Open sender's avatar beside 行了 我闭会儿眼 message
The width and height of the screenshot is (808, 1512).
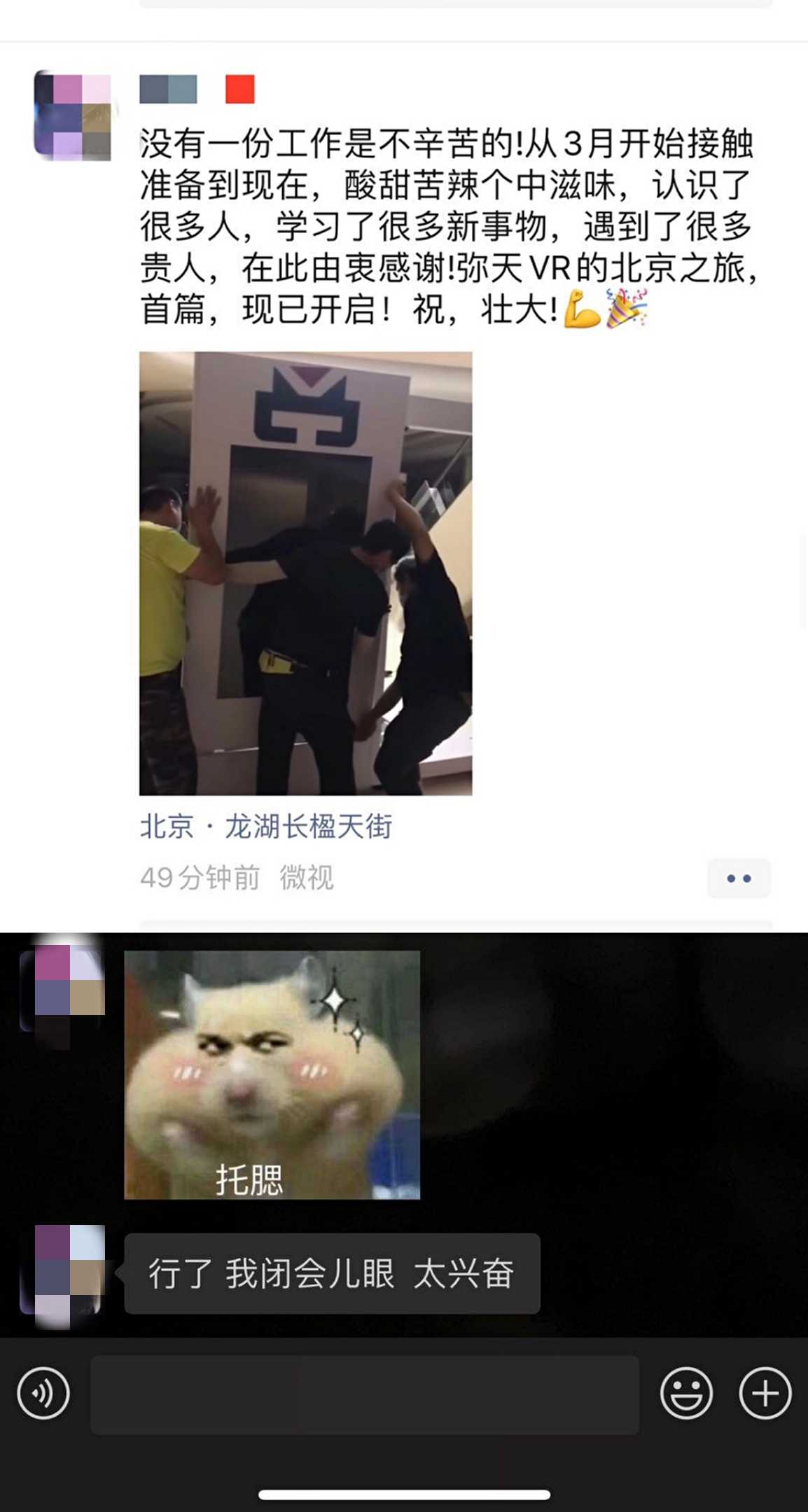click(69, 1273)
